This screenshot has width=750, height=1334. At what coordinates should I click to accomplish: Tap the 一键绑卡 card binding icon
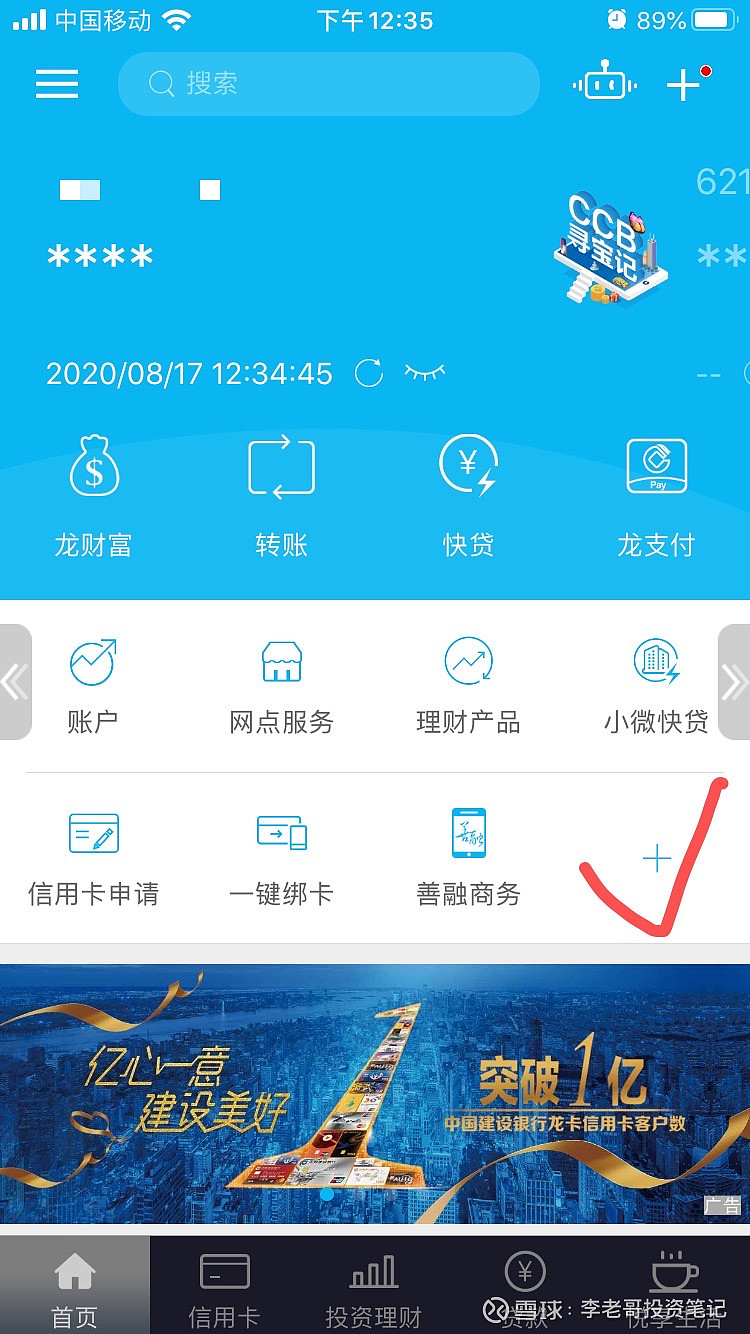(x=281, y=855)
